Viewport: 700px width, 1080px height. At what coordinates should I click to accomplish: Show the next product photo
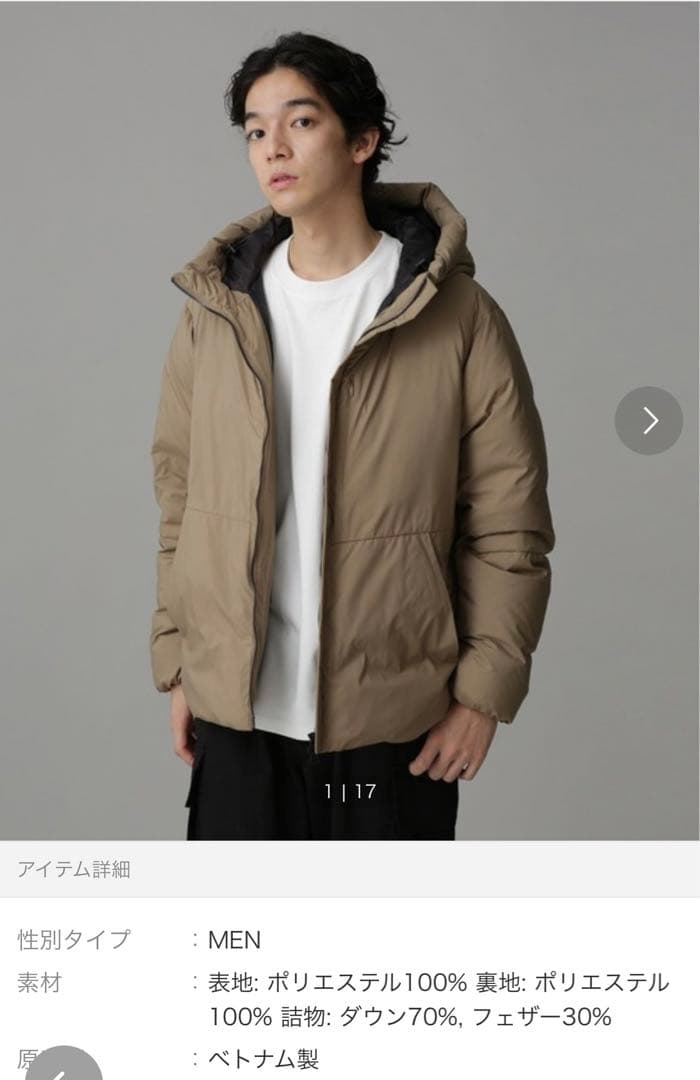tap(648, 420)
